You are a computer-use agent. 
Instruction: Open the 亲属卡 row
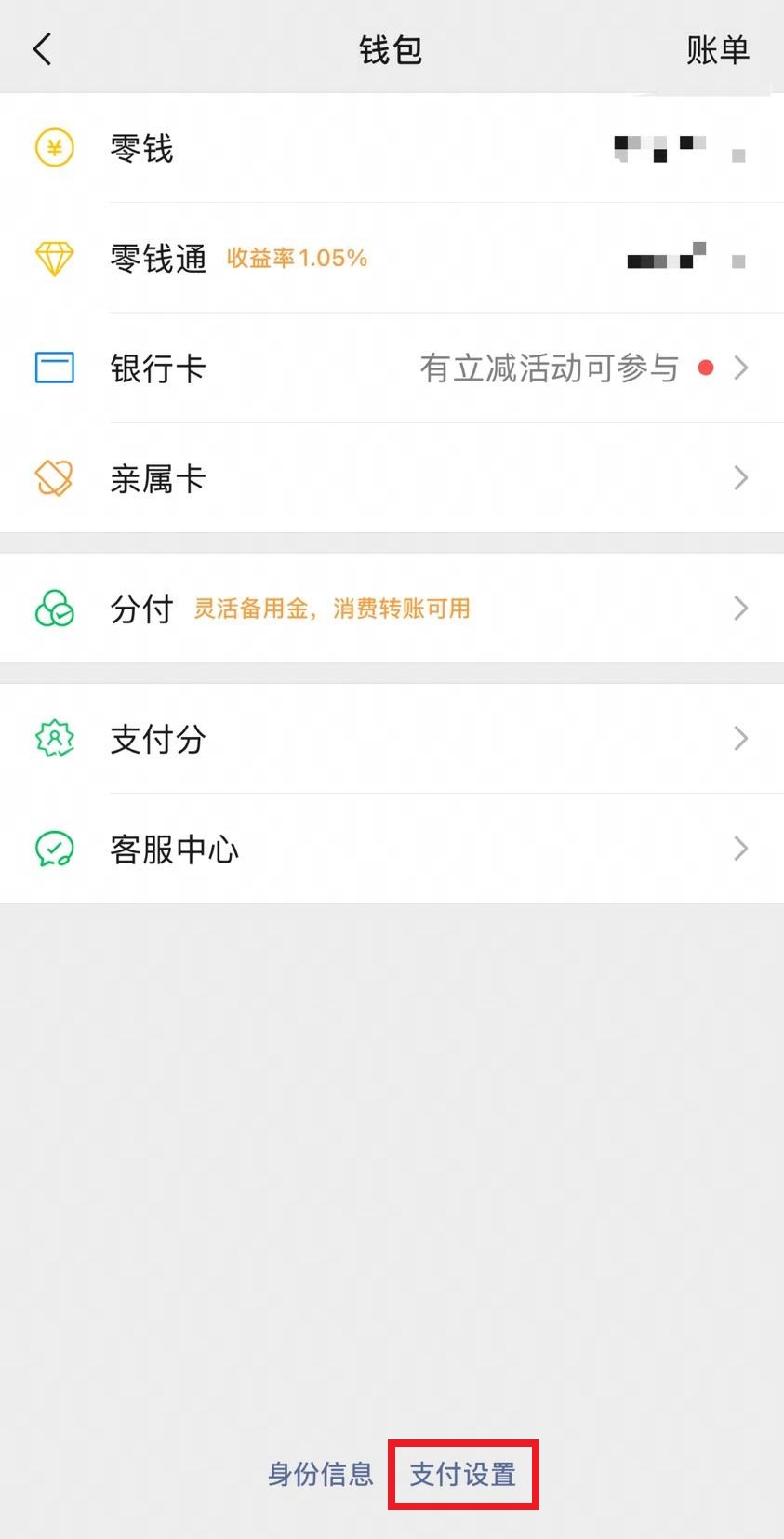click(391, 478)
